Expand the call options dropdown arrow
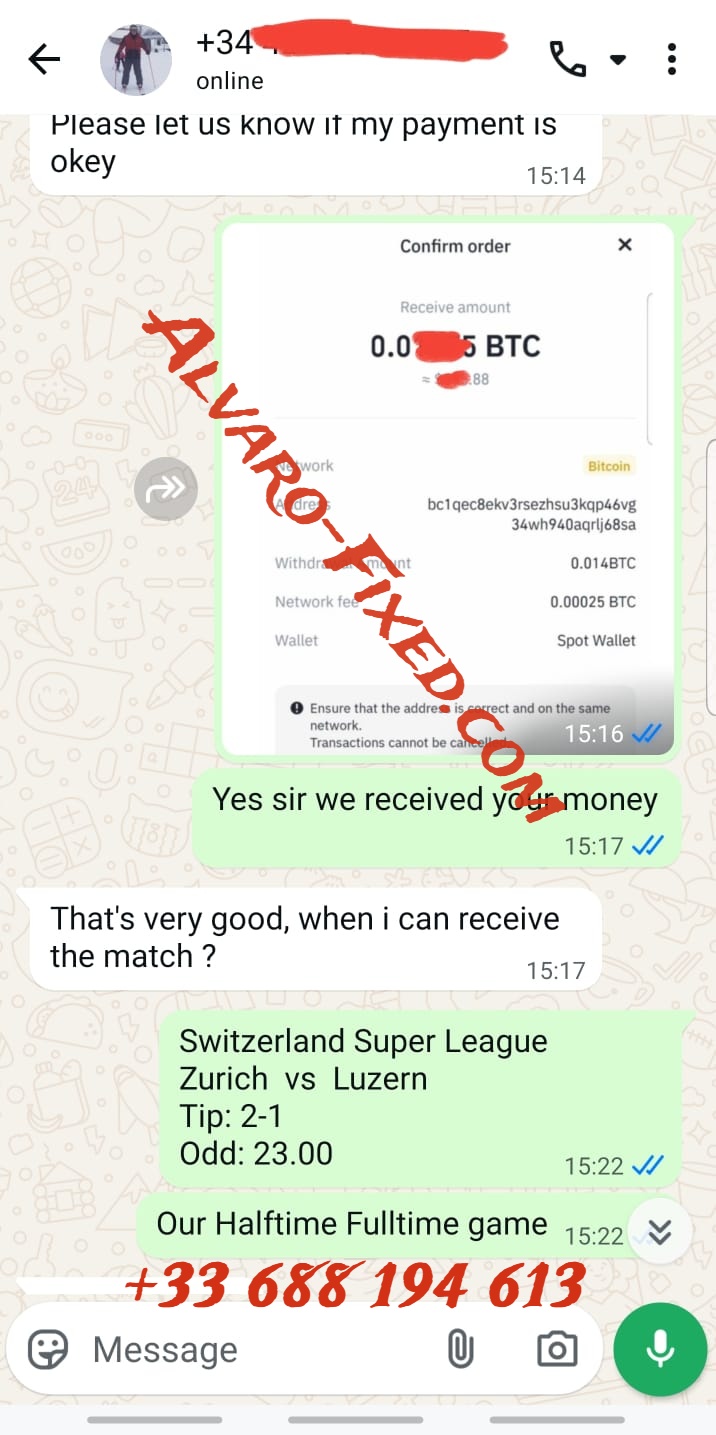Screen dimensions: 716x1435 click(618, 60)
